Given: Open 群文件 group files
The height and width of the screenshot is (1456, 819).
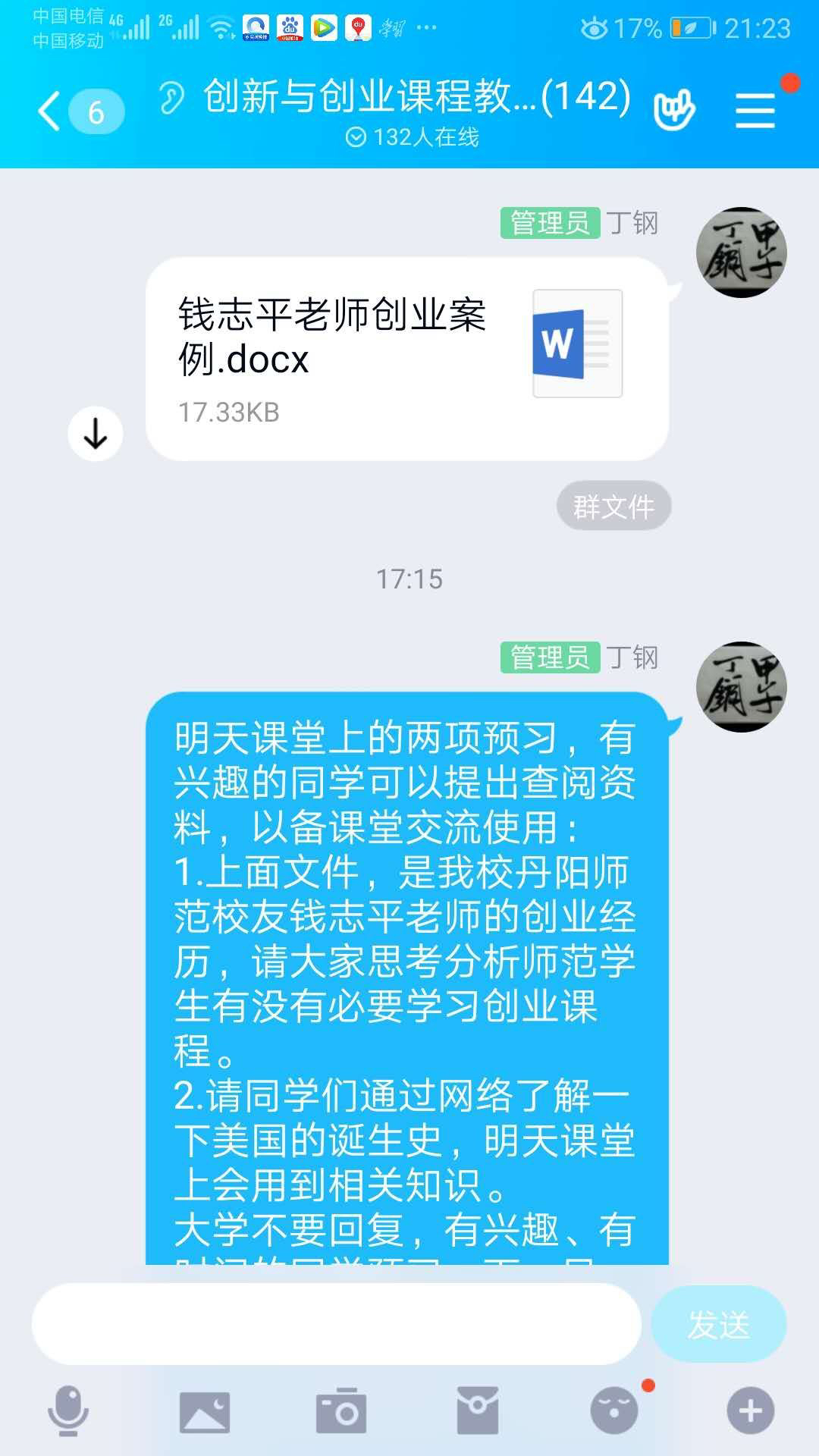Looking at the screenshot, I should coord(613,506).
